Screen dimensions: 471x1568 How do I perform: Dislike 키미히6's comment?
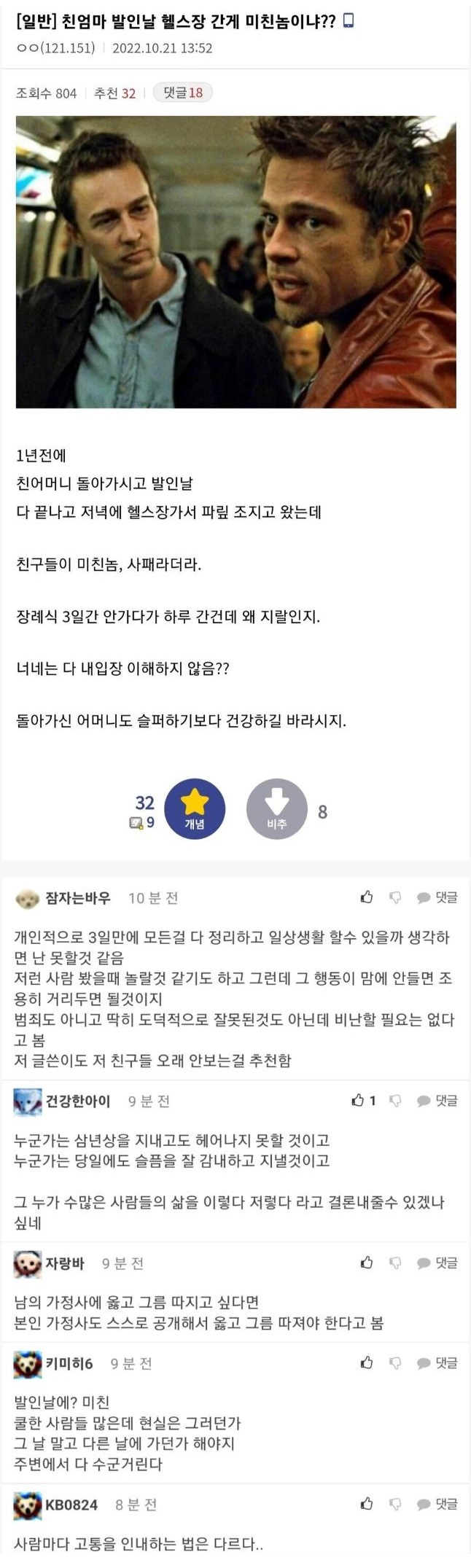pyautogui.click(x=395, y=1362)
